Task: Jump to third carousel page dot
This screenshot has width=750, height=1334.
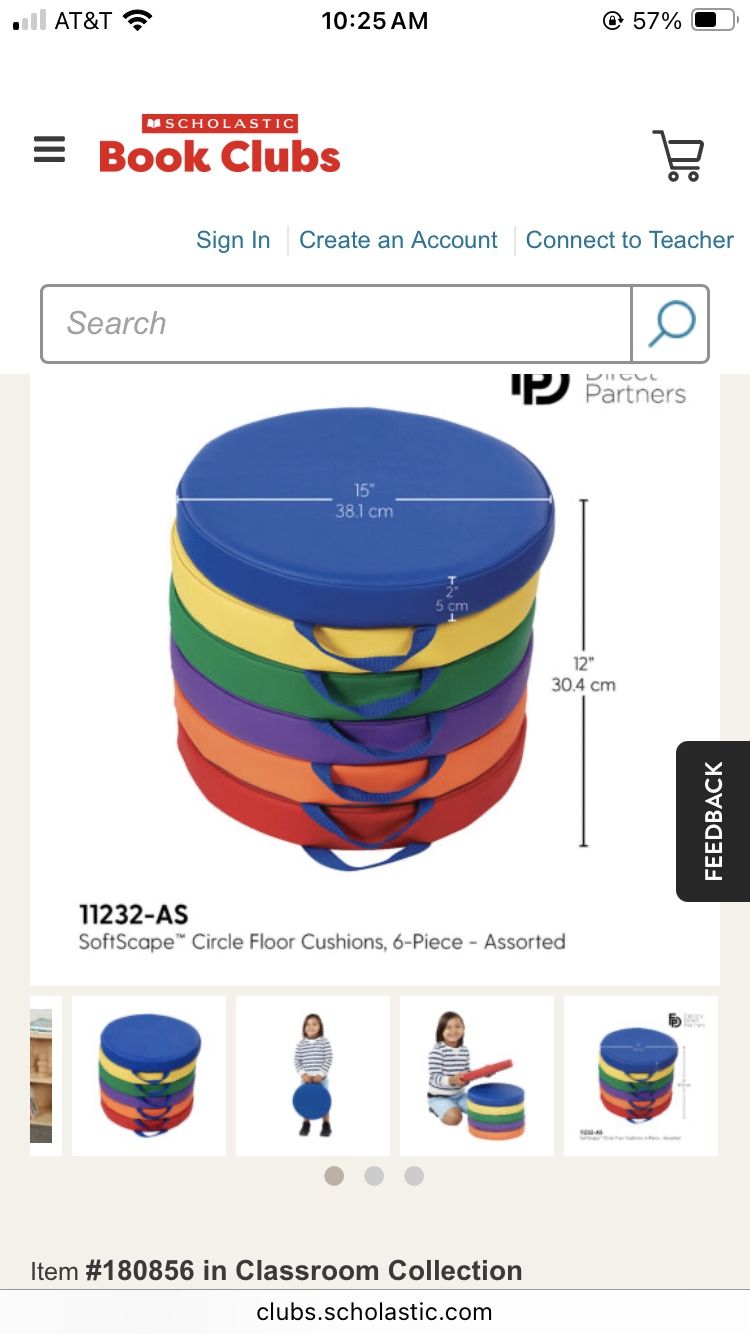Action: [414, 1176]
